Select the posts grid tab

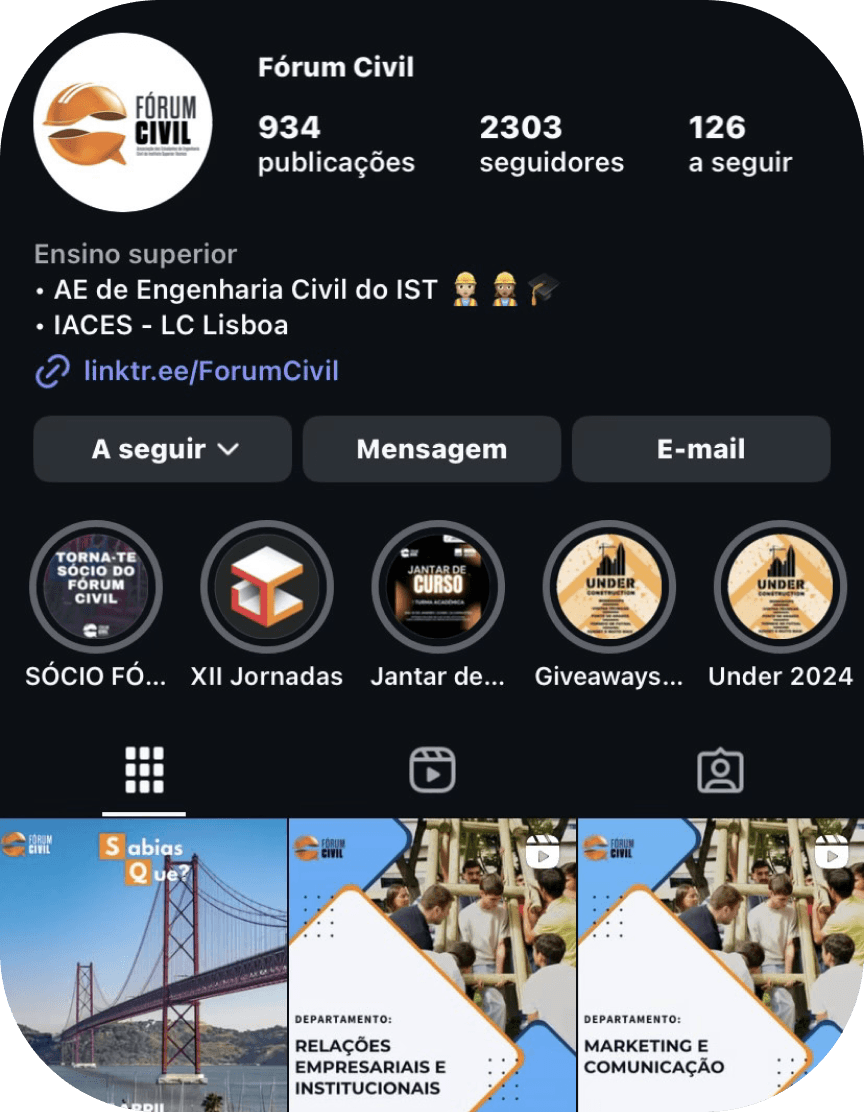click(144, 770)
